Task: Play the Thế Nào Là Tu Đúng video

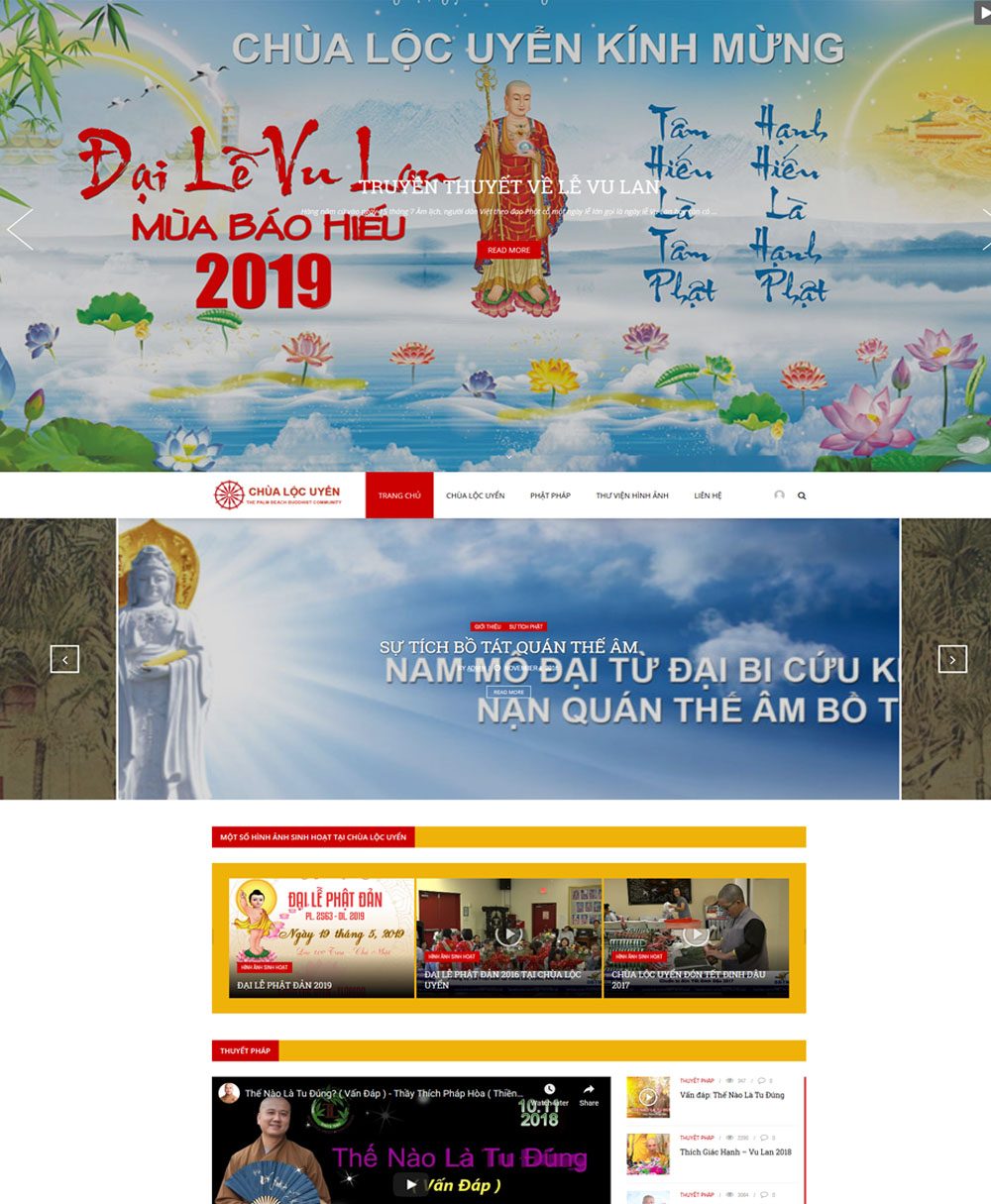Action: (x=410, y=1183)
